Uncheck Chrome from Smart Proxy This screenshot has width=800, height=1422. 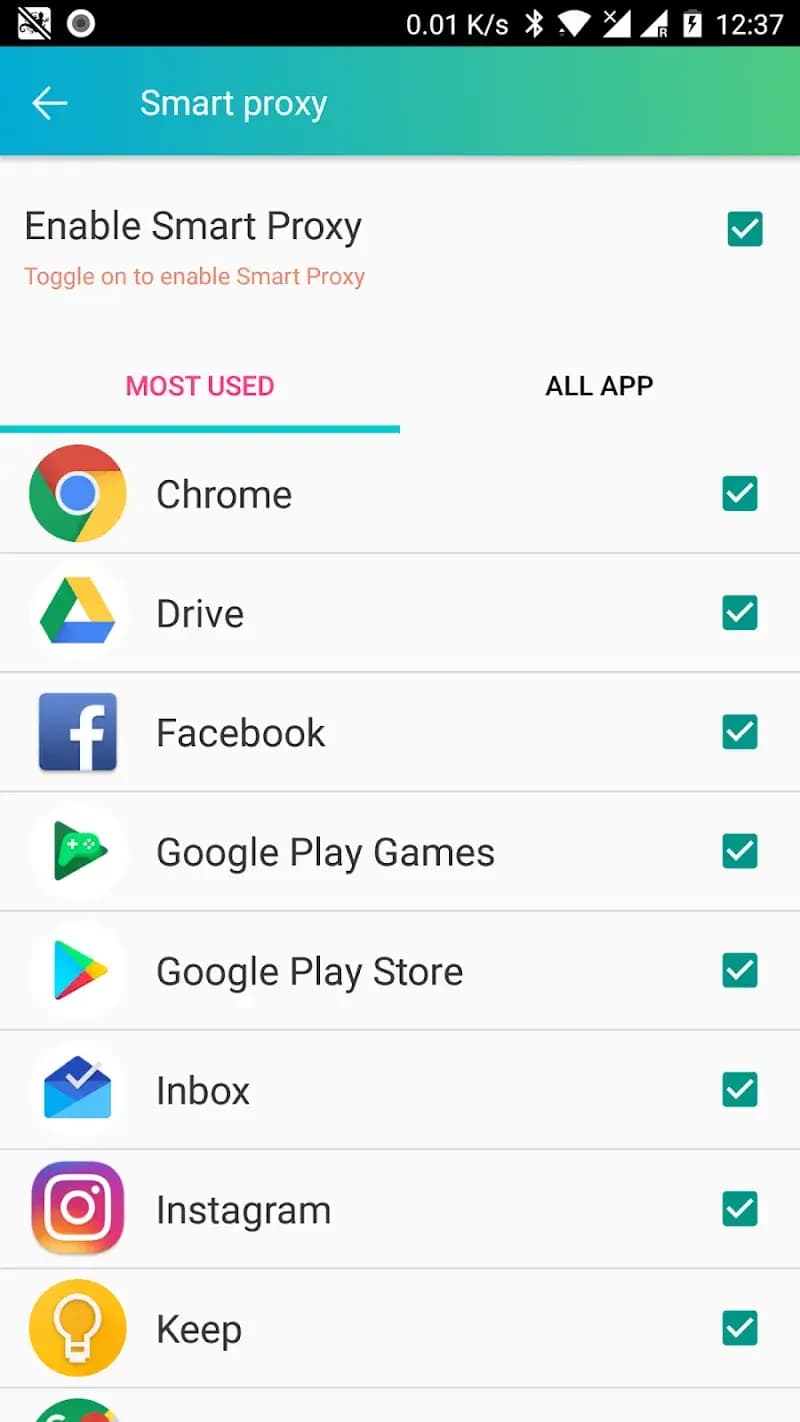[739, 493]
